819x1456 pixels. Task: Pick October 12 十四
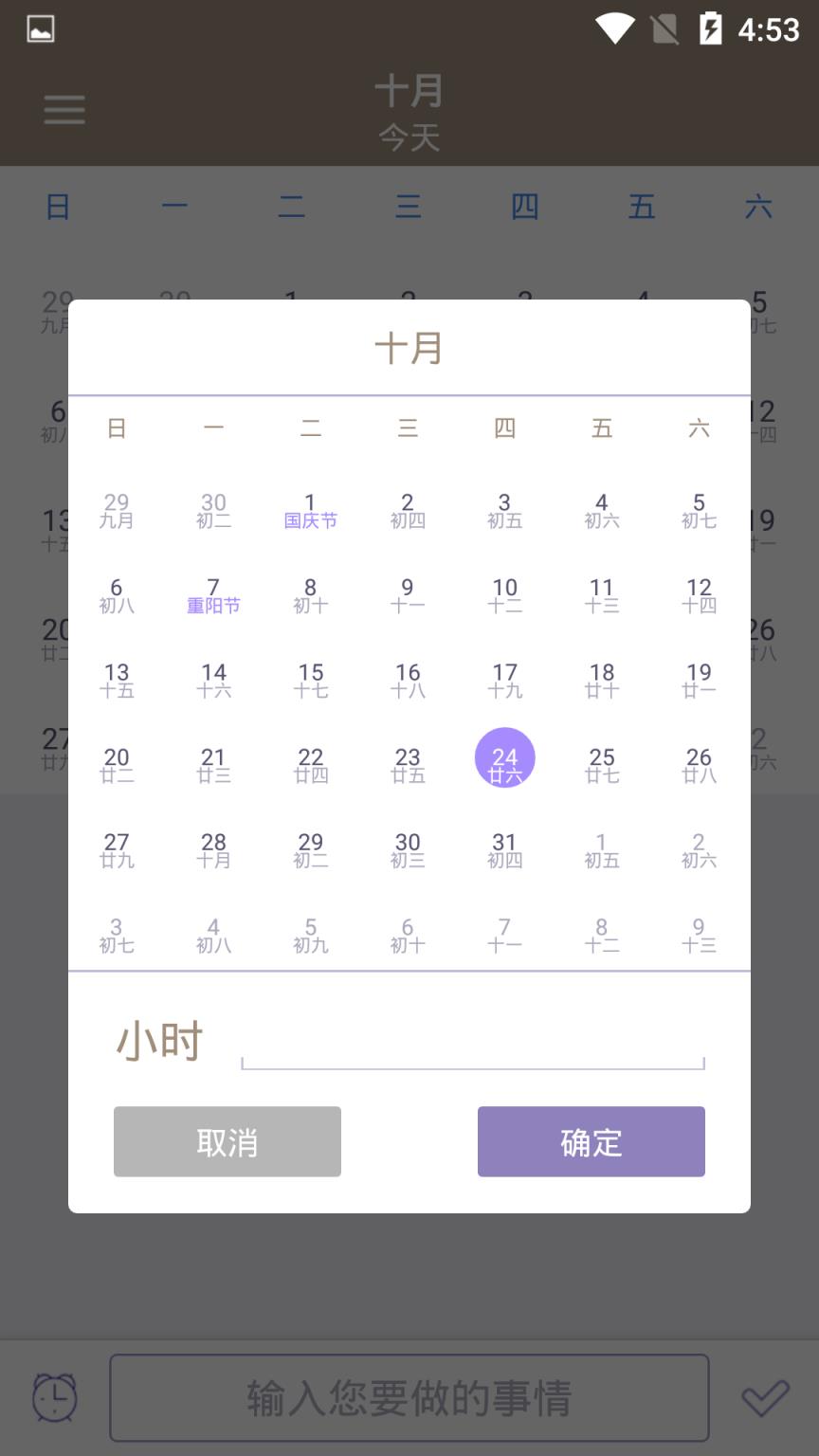pyautogui.click(x=699, y=595)
